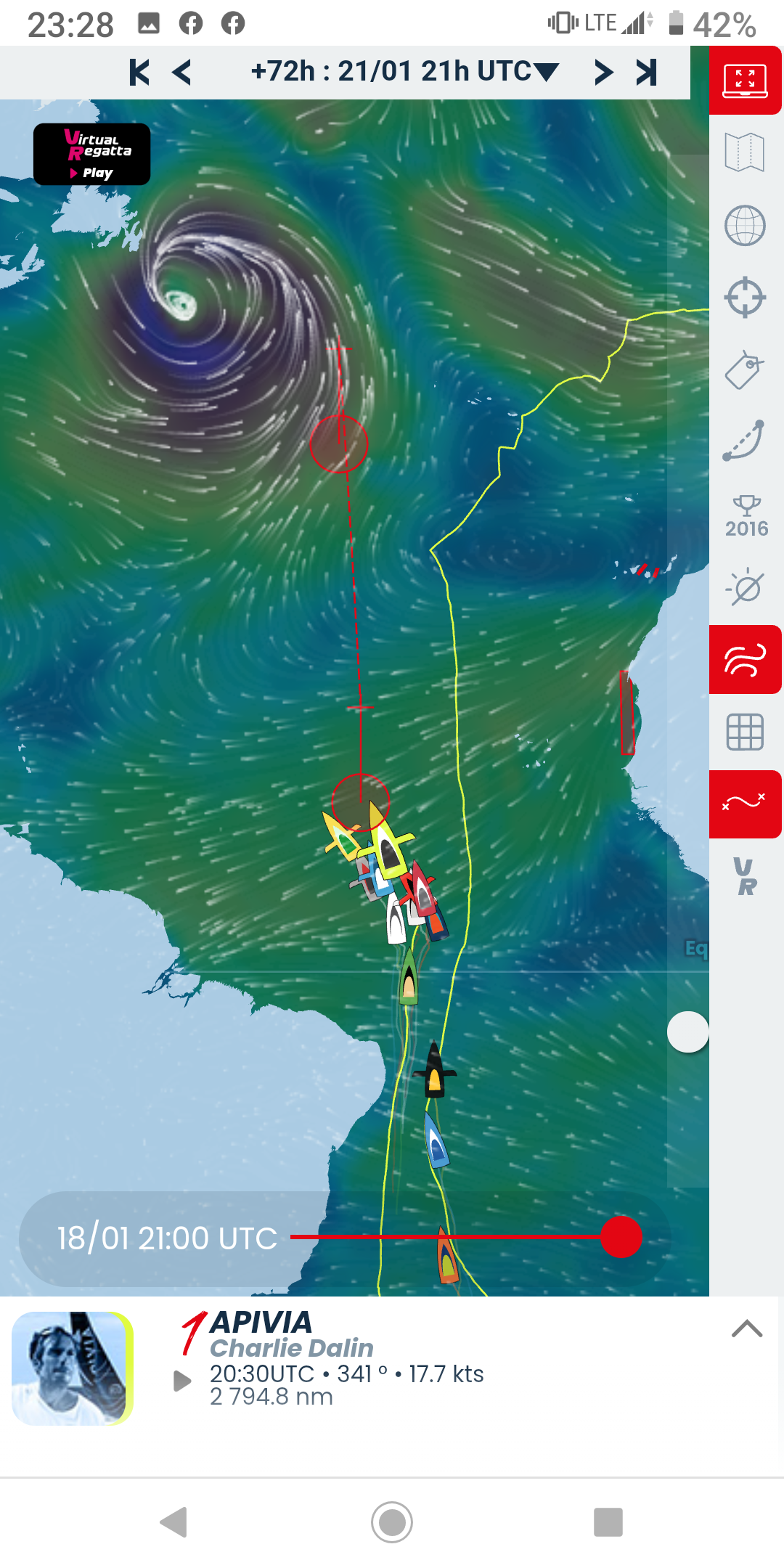784x1568 pixels.
Task: Jump to the first forecast time step
Action: pos(139,73)
